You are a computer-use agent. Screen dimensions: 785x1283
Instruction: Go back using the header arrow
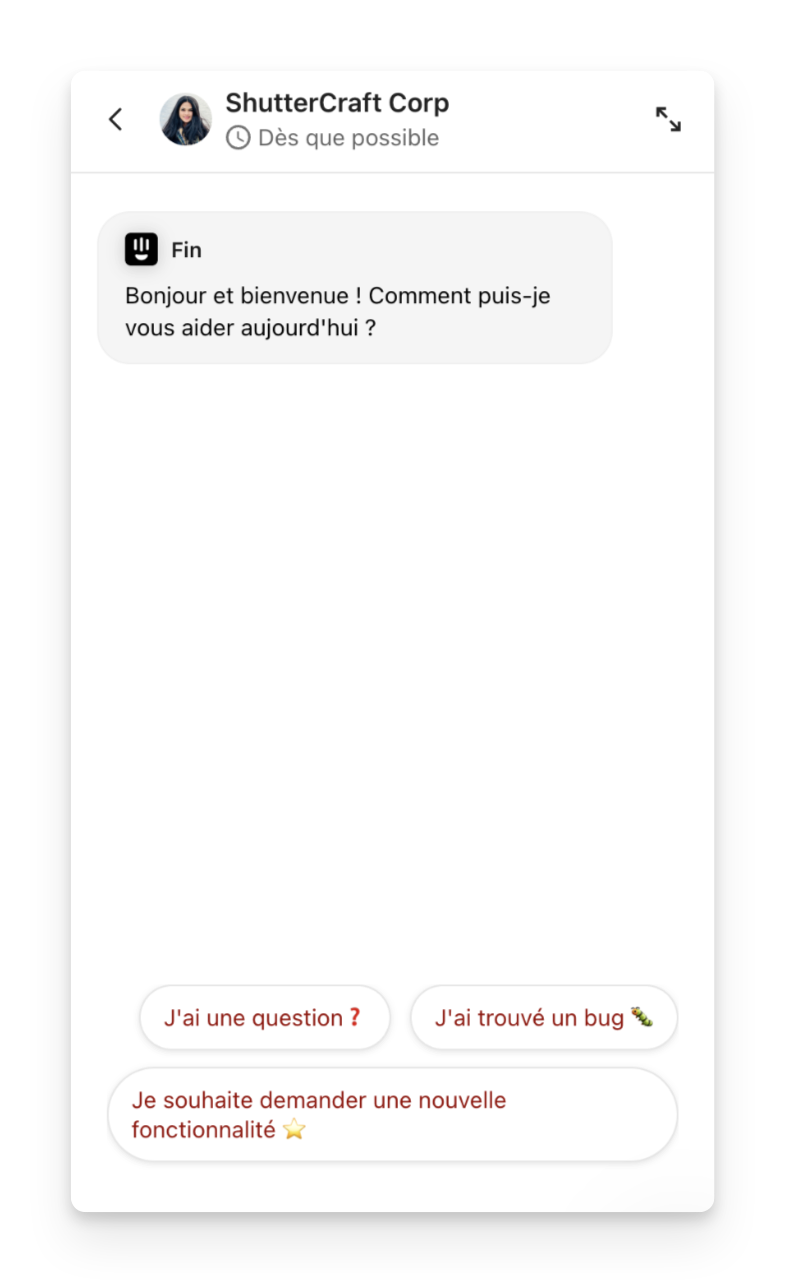(x=116, y=120)
